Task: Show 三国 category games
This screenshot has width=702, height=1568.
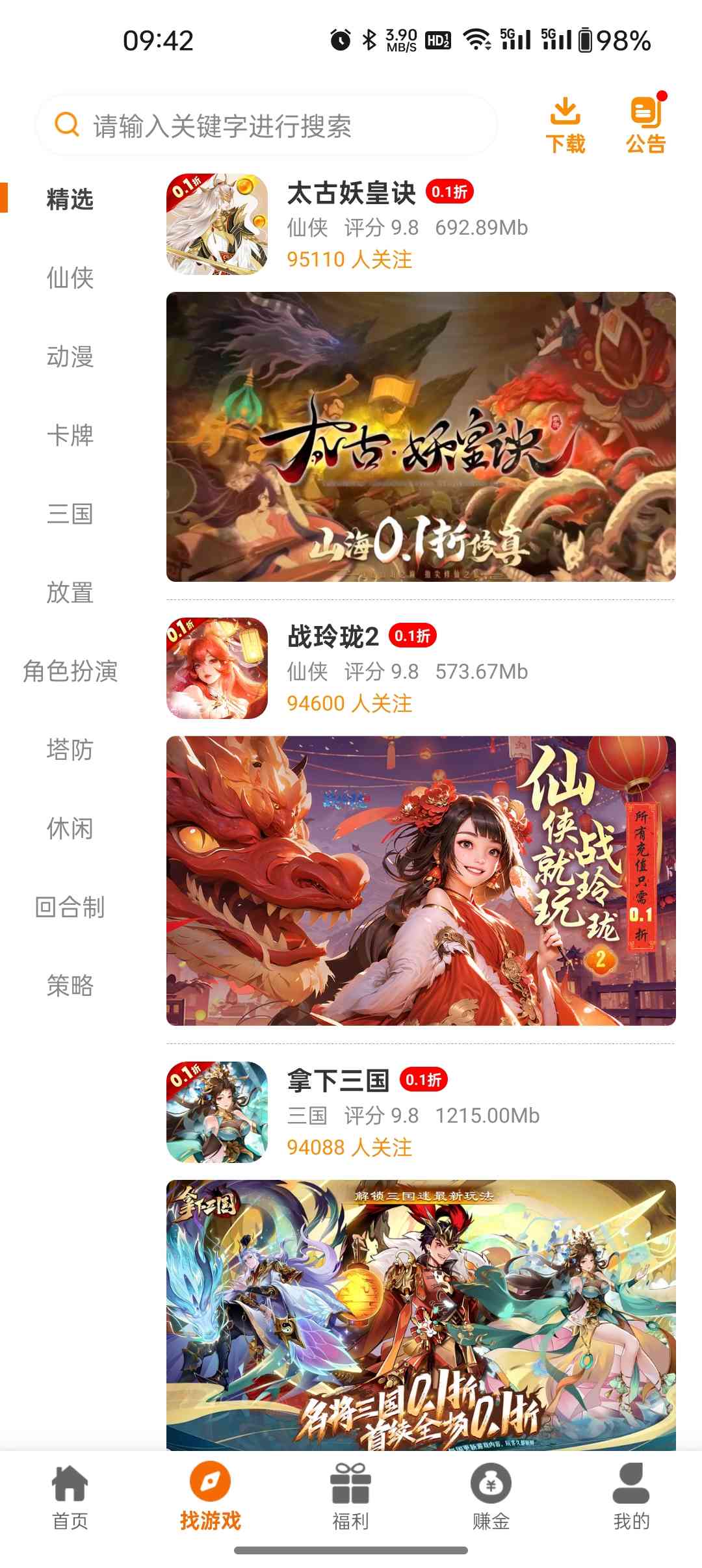Action: (70, 514)
